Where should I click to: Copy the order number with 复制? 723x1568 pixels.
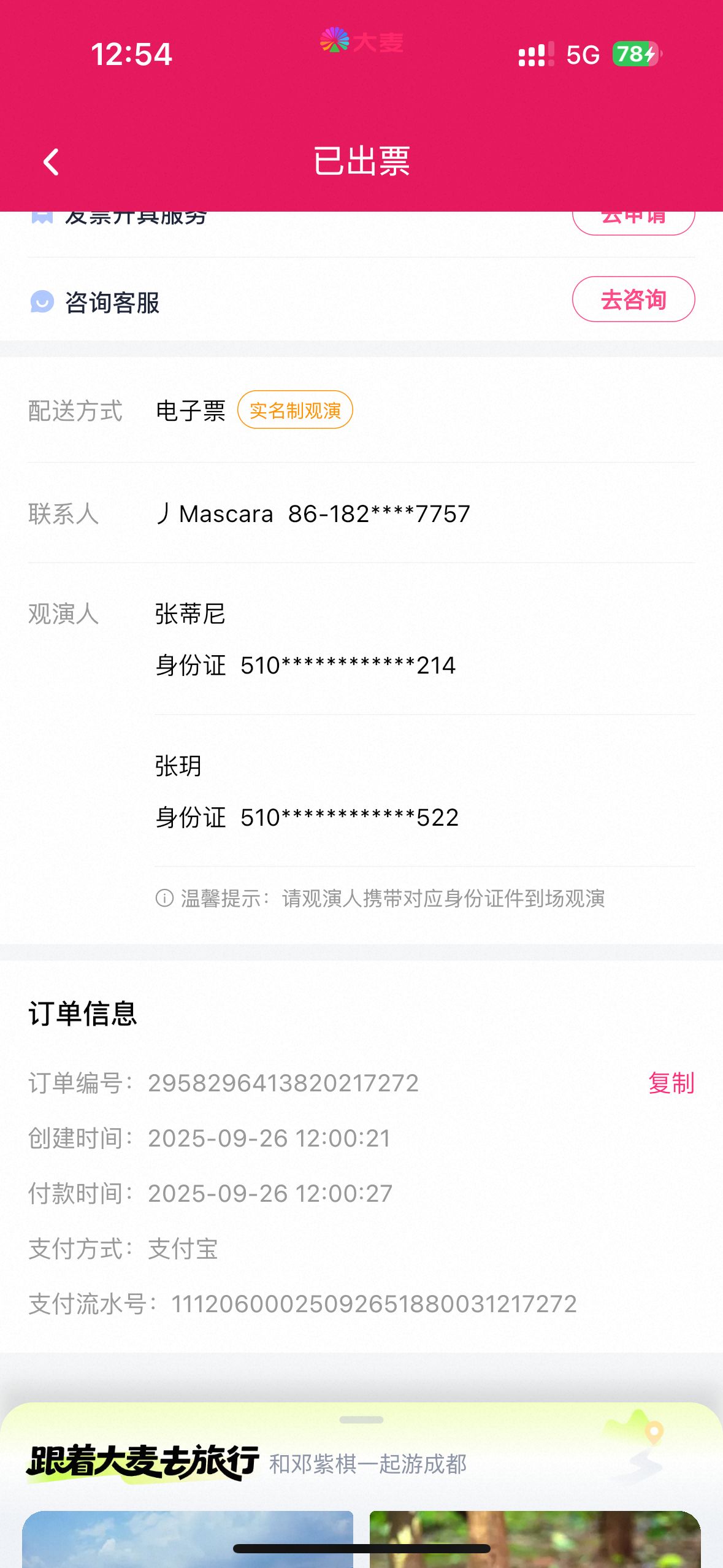(671, 1083)
